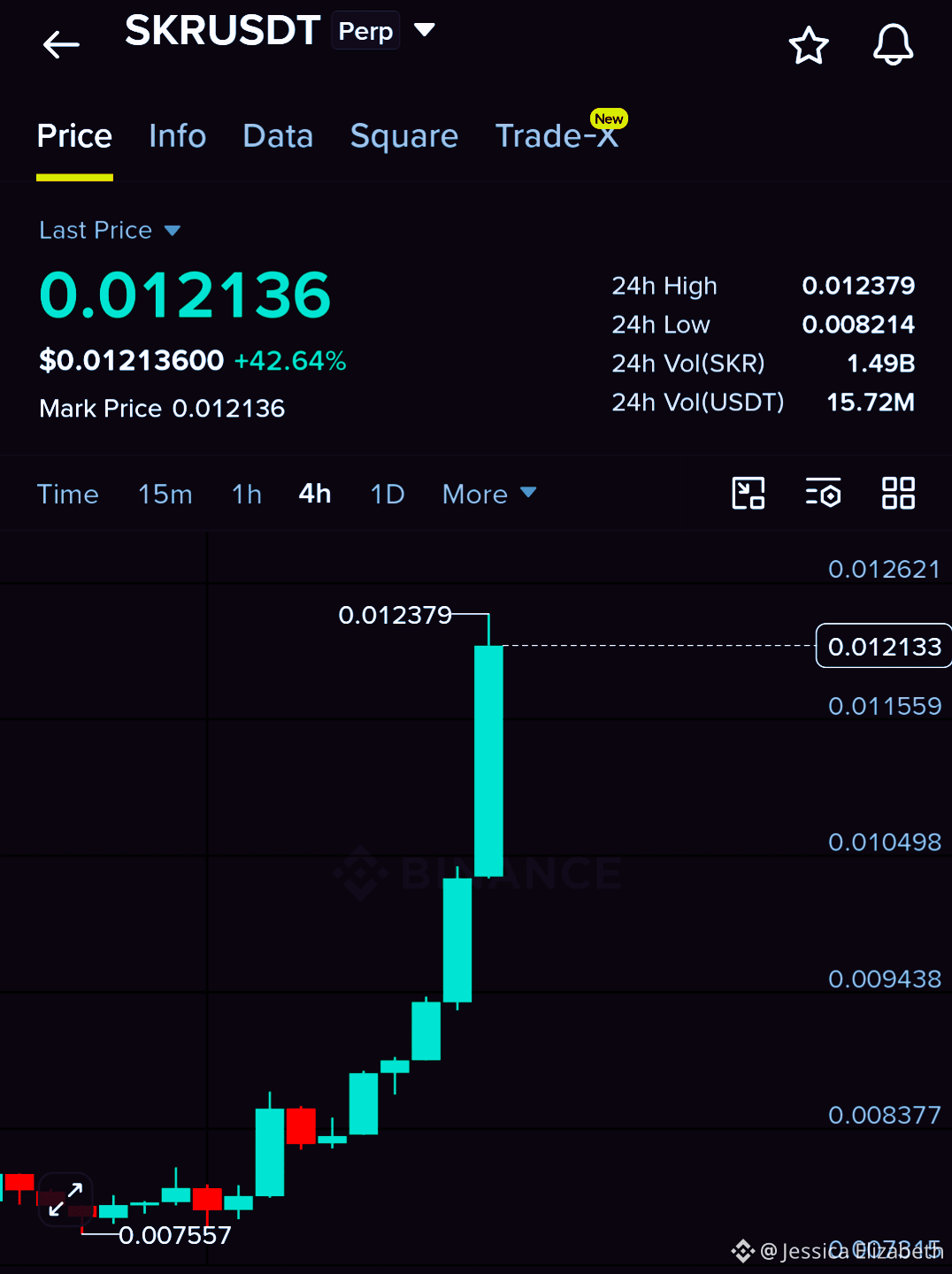The height and width of the screenshot is (1274, 952).
Task: Switch to the Data tab
Action: point(278,136)
